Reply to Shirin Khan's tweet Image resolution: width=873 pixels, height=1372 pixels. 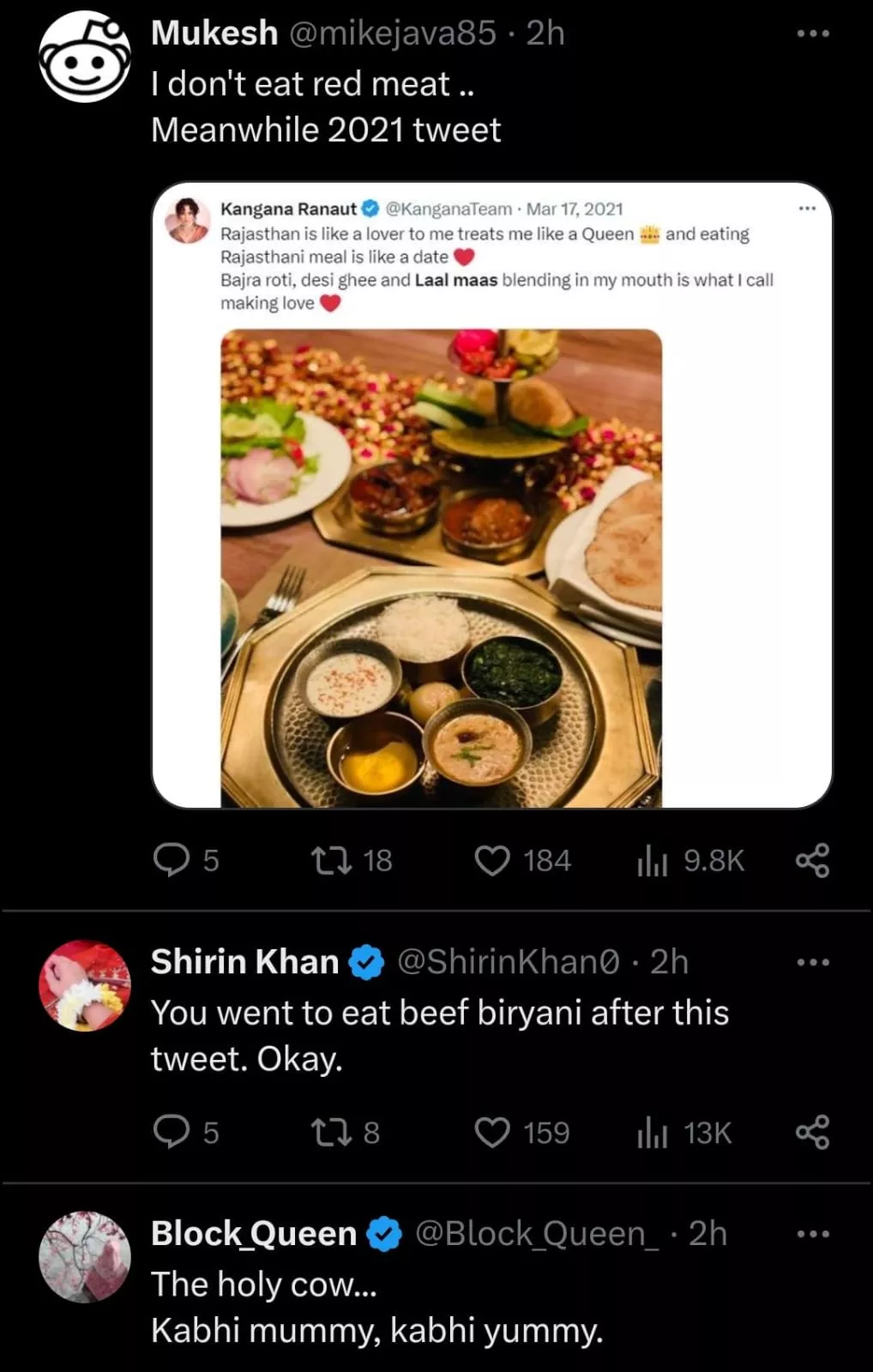click(x=172, y=1132)
